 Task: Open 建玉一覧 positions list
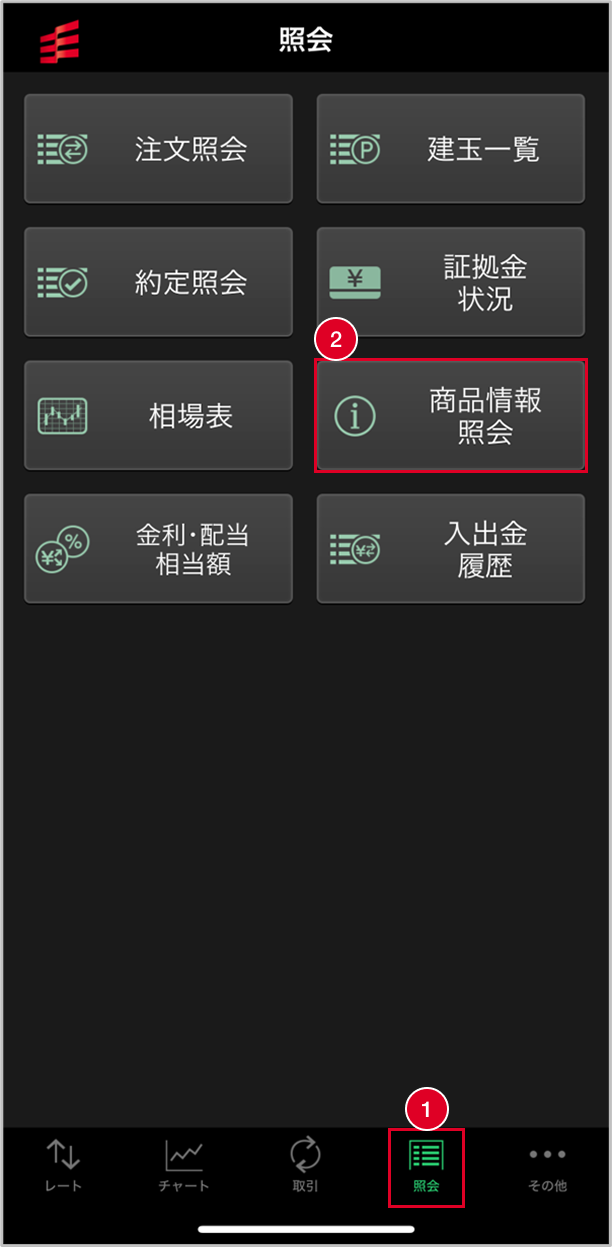point(451,149)
